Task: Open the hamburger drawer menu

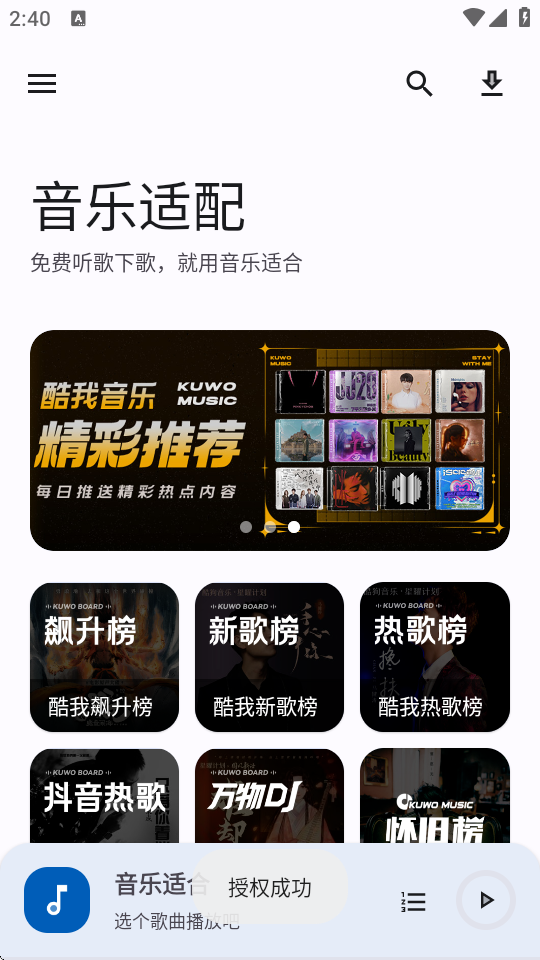Action: tap(42, 83)
